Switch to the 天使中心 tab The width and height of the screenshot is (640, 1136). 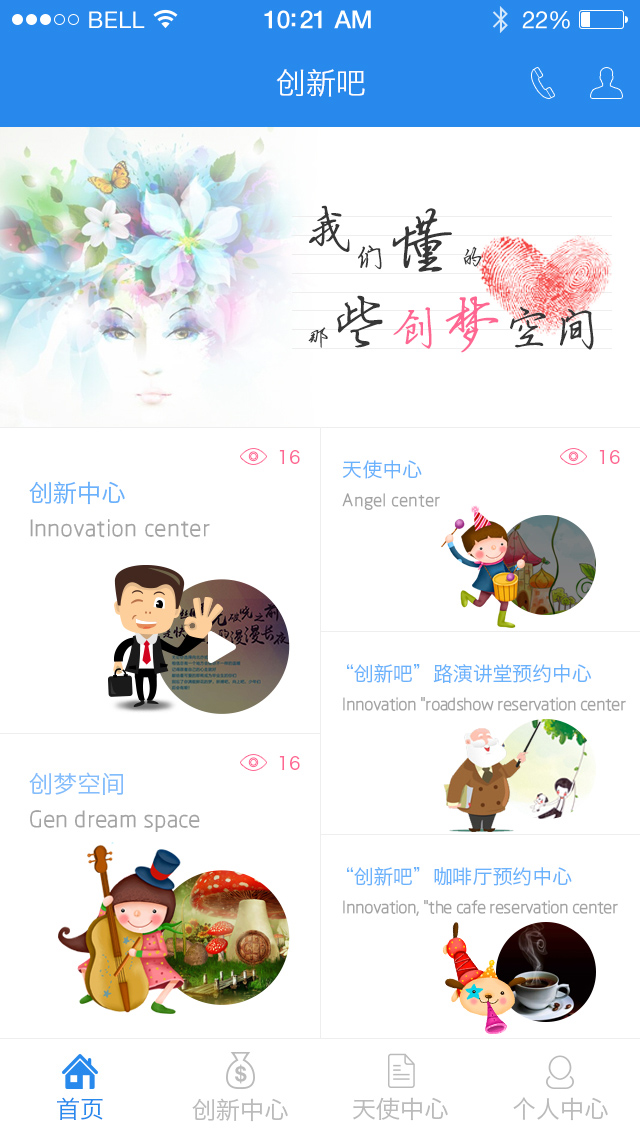coord(400,1087)
